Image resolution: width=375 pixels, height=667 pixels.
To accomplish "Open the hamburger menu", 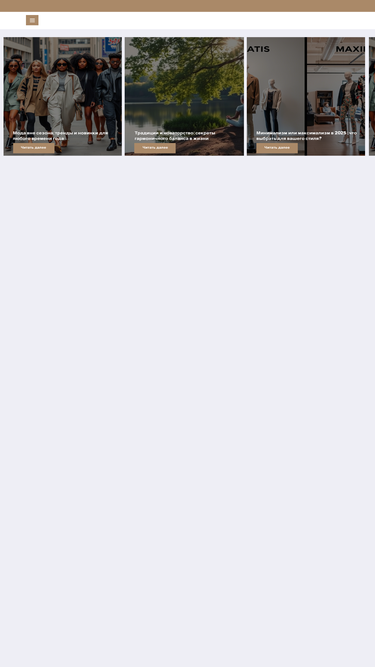I will tap(32, 20).
